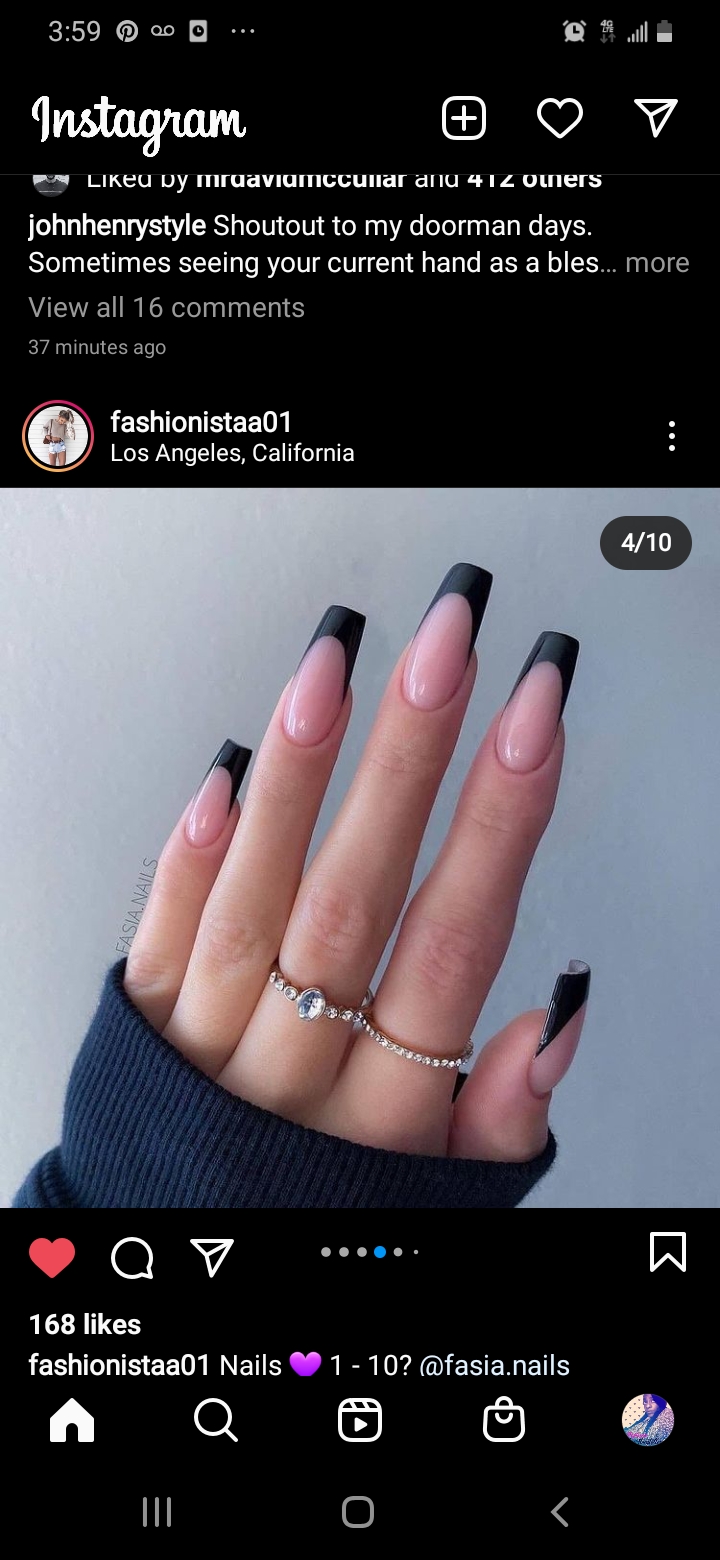Go to the Home feed tab
Viewport: 720px width, 1560px height.
tap(72, 1420)
